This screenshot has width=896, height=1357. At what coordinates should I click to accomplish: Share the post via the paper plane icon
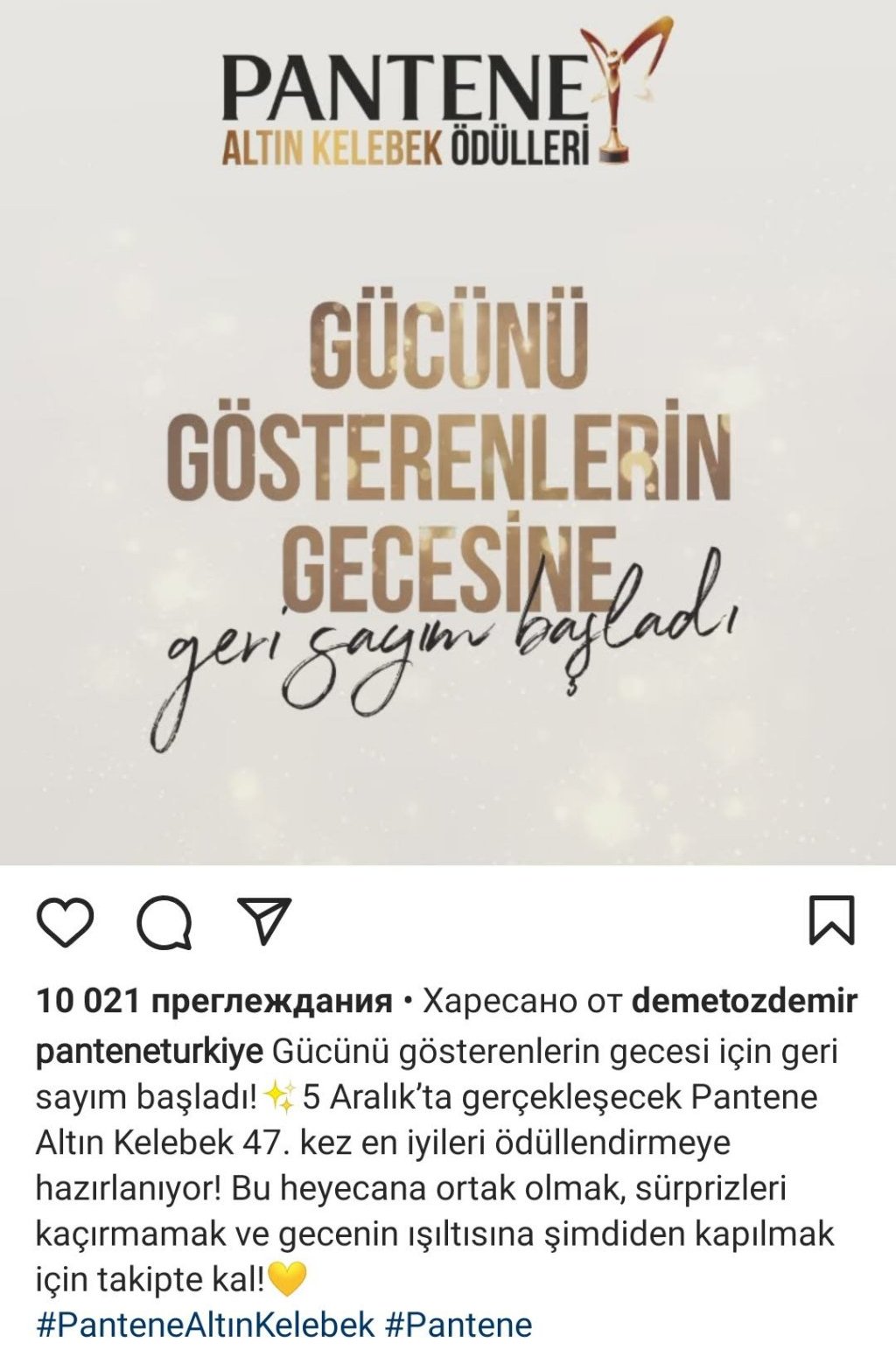click(x=264, y=920)
